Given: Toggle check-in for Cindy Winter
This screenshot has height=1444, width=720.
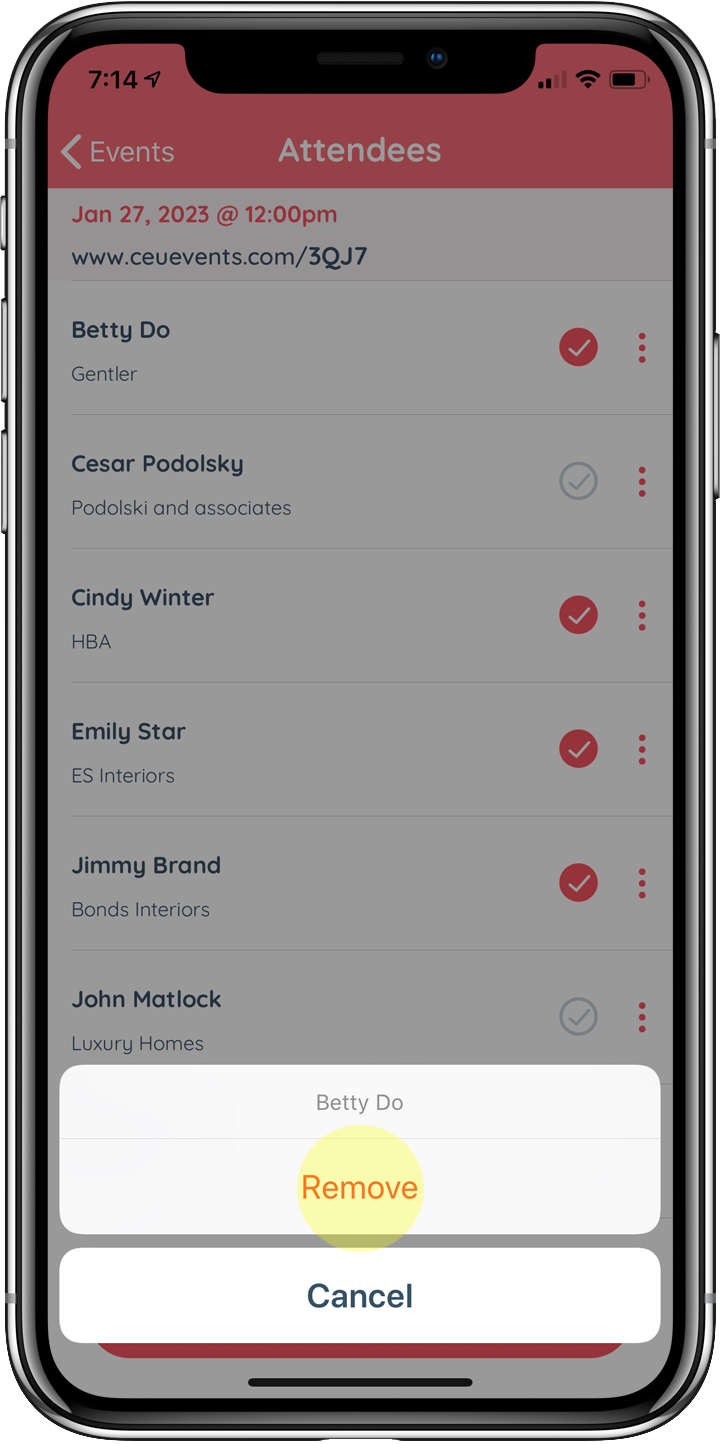Looking at the screenshot, I should click(578, 616).
